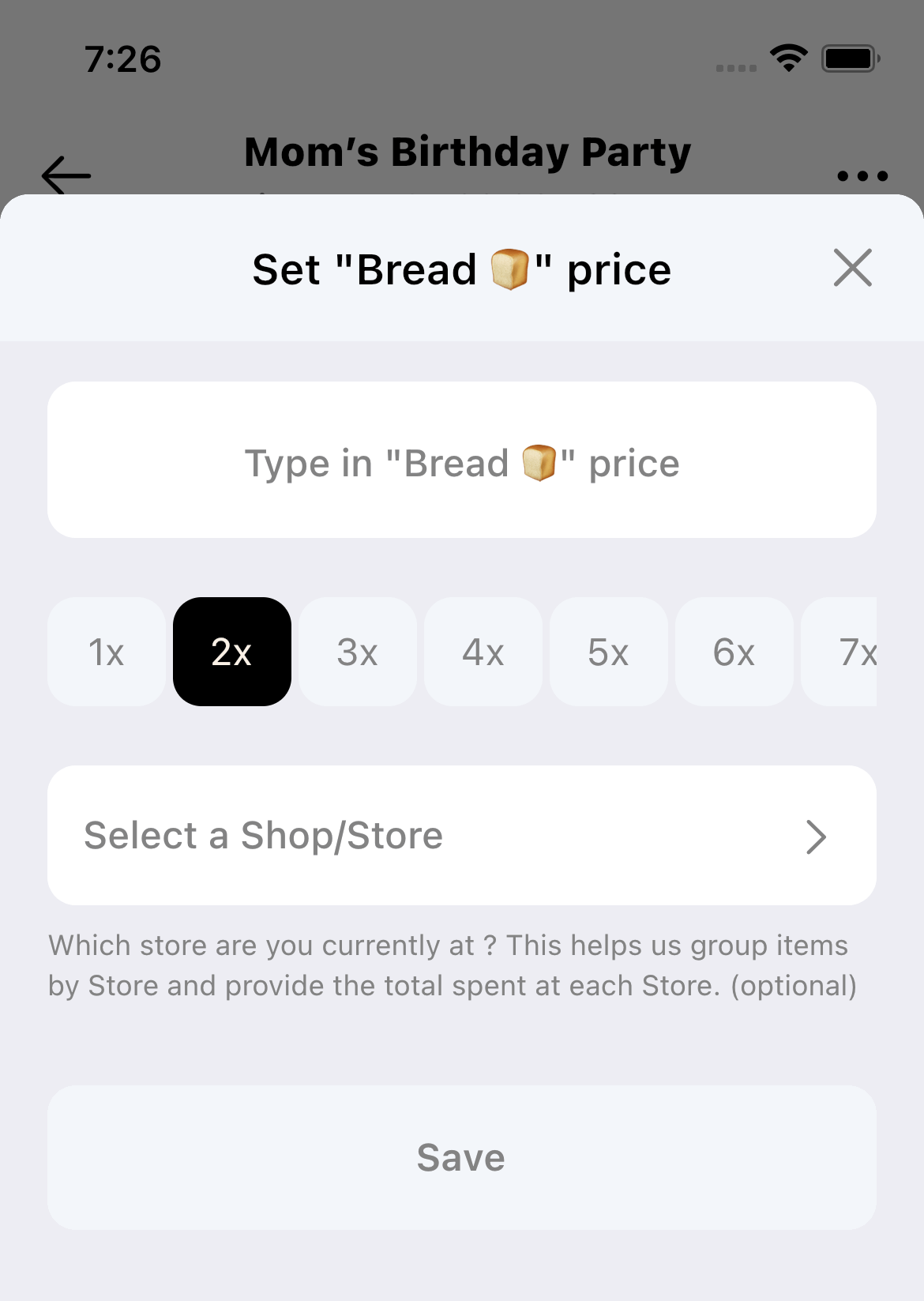This screenshot has height=1301, width=924.
Task: Open Select a Shop/Store picker
Action: pyautogui.click(x=462, y=836)
